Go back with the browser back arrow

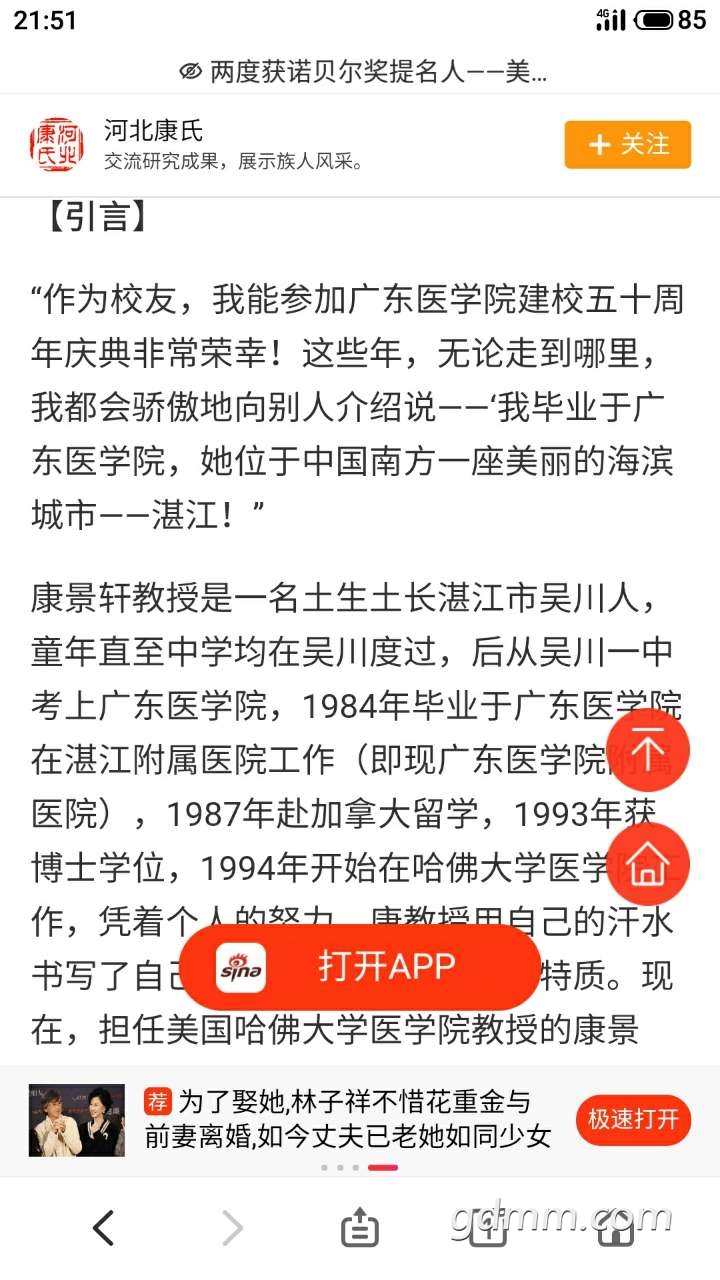pyautogui.click(x=103, y=1227)
